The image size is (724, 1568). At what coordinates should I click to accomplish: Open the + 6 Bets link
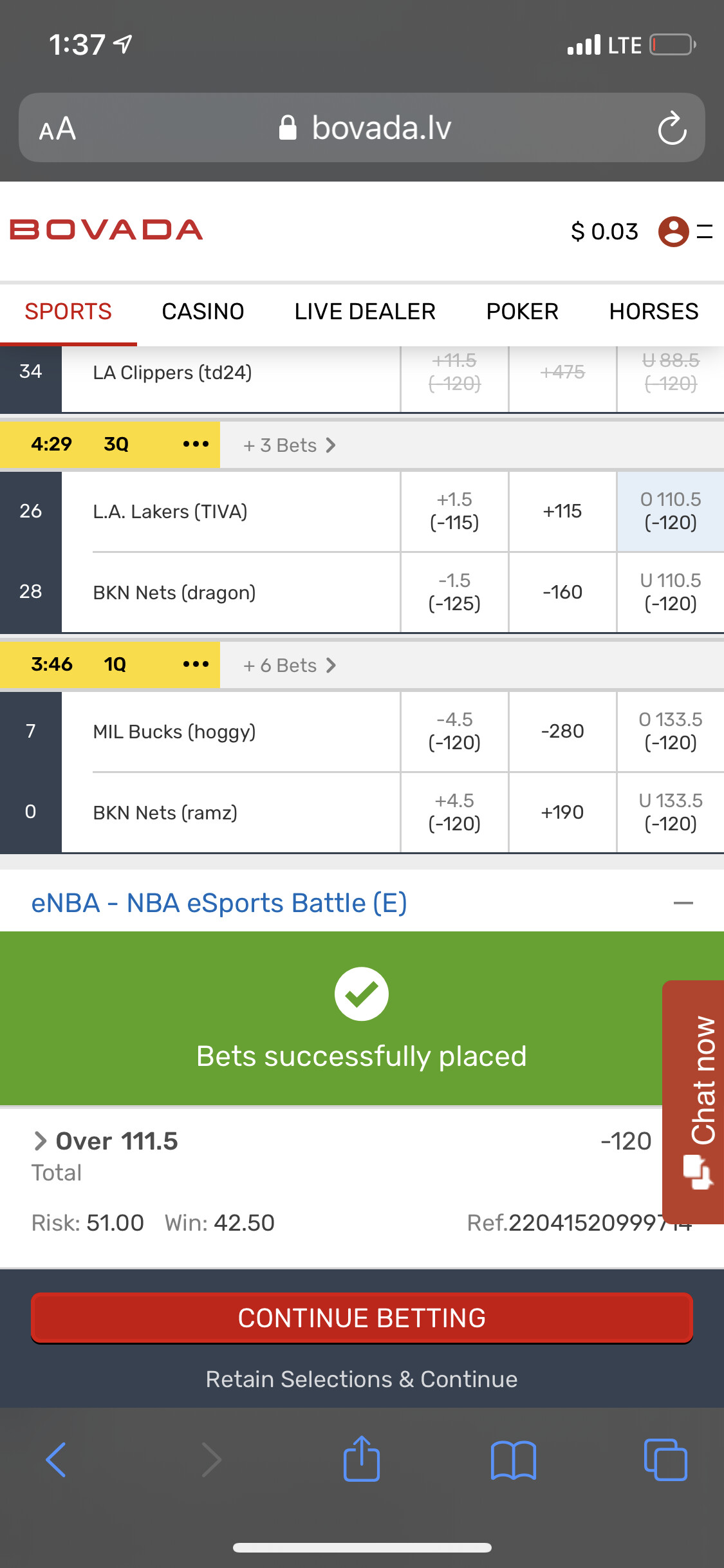290,666
